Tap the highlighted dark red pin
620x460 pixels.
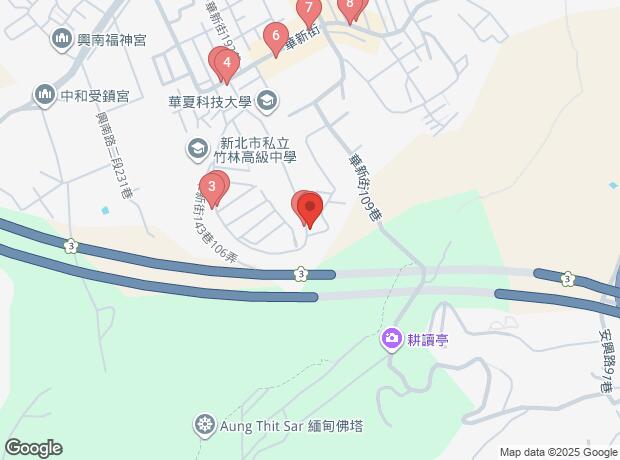coord(310,208)
